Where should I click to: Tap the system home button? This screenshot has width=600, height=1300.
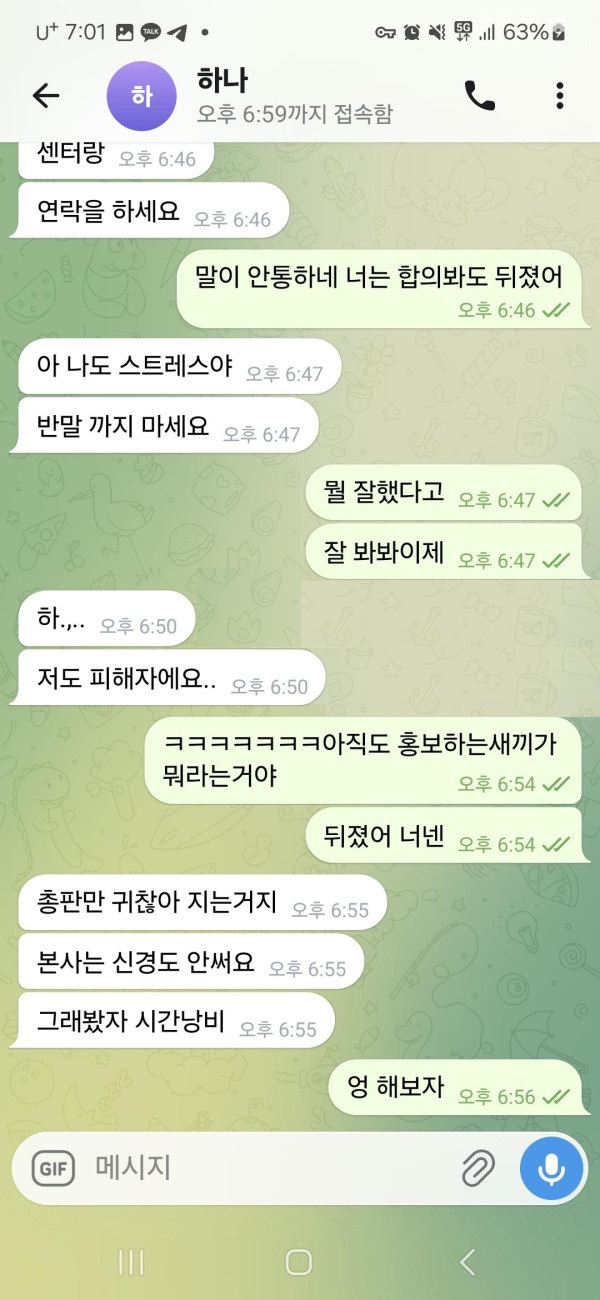point(299,1262)
